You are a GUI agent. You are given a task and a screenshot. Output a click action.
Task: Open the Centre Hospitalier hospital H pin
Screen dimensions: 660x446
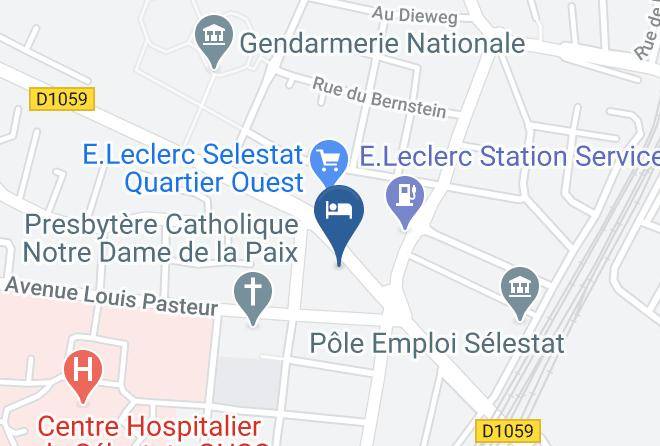(x=83, y=376)
